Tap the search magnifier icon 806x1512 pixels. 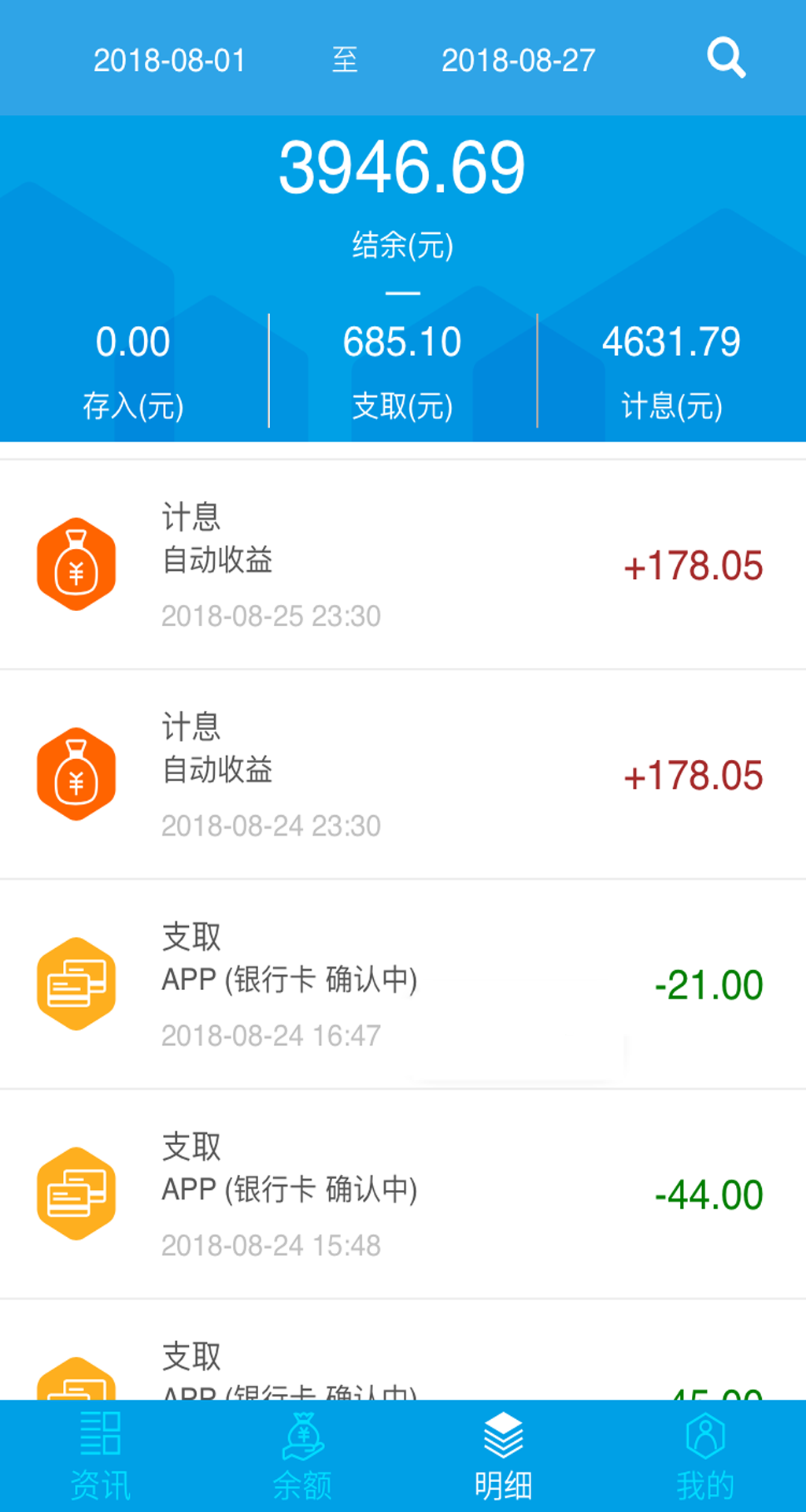[726, 58]
